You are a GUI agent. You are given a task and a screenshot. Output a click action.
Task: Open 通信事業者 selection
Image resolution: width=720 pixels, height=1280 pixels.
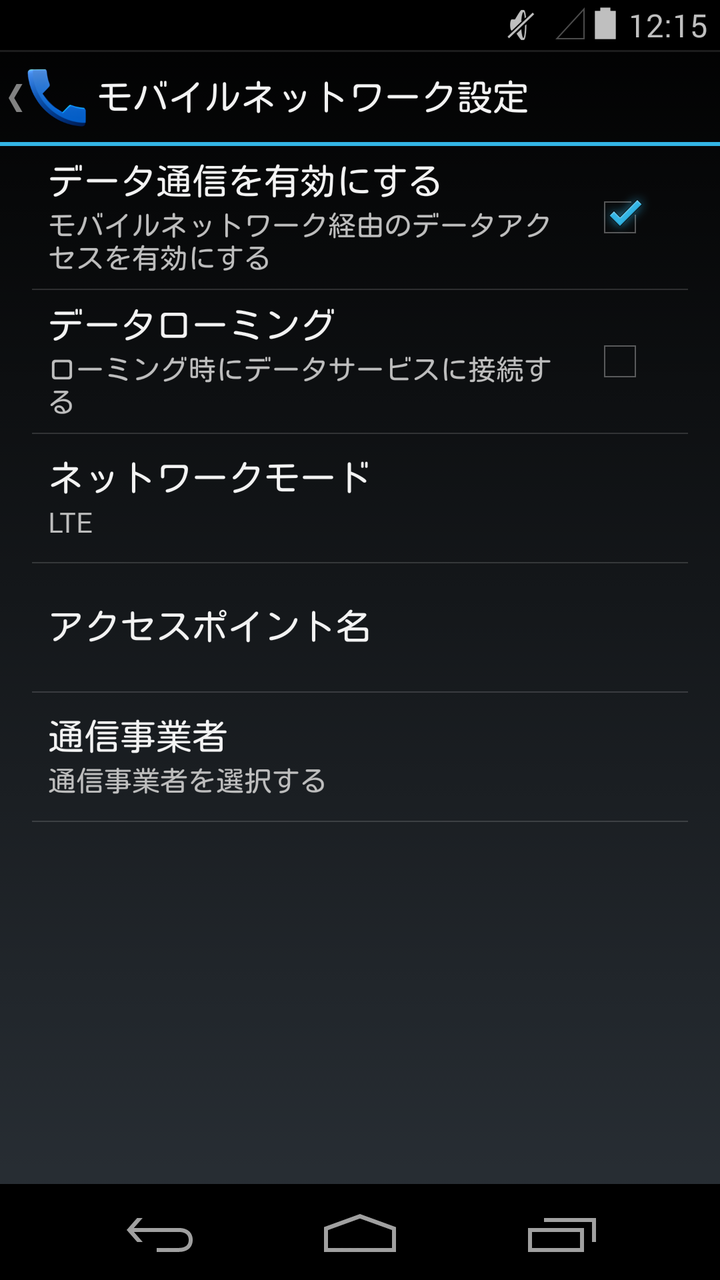pyautogui.click(x=360, y=757)
